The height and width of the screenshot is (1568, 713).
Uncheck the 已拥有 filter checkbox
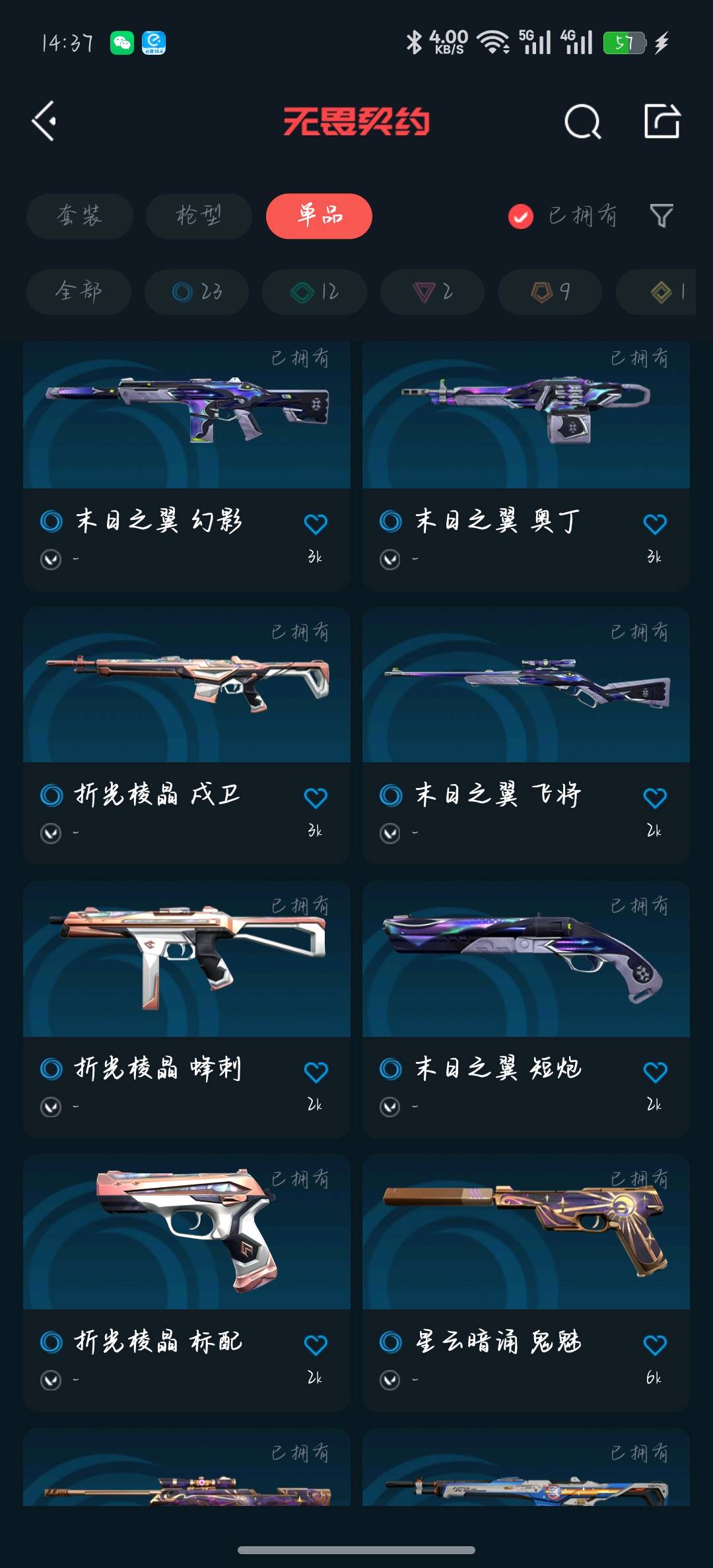[521, 216]
